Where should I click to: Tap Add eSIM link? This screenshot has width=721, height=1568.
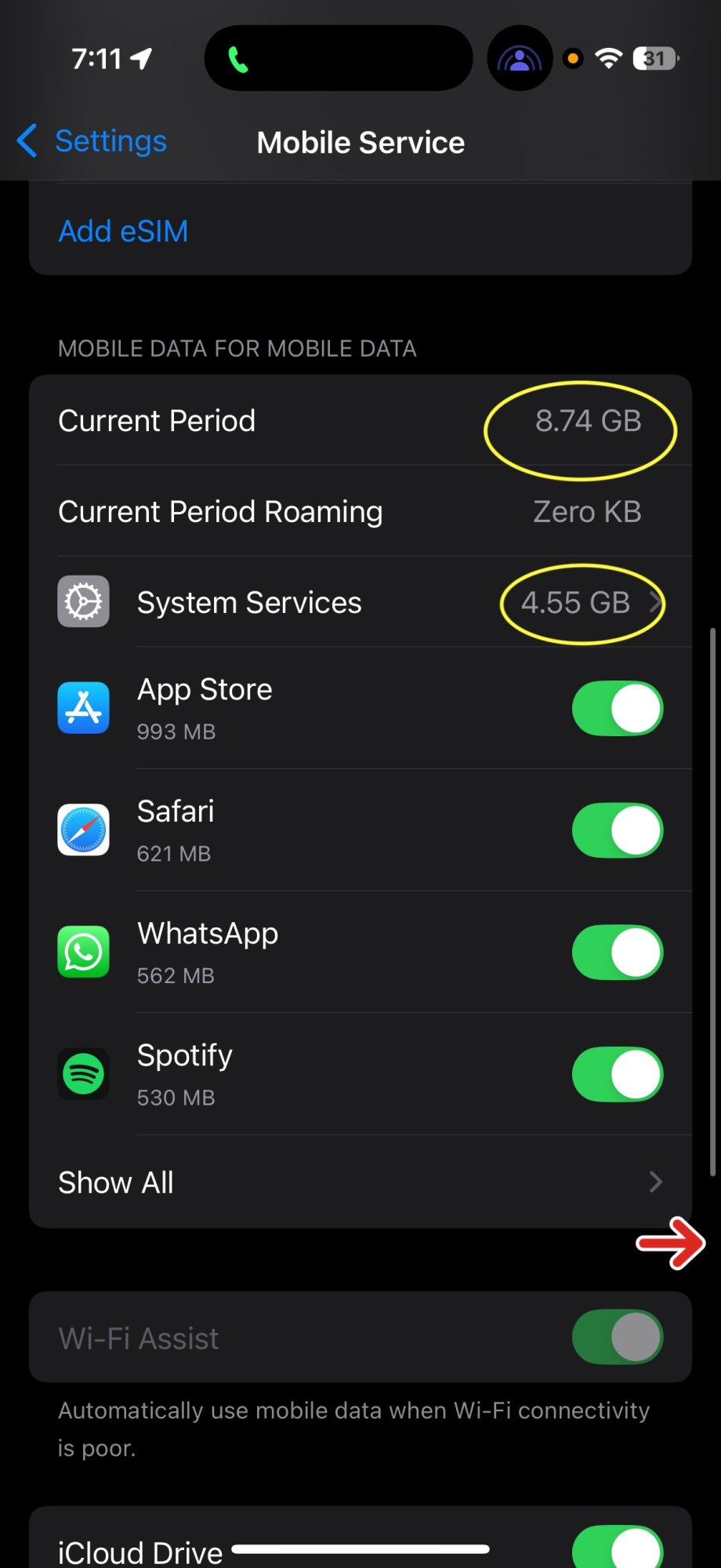[123, 231]
